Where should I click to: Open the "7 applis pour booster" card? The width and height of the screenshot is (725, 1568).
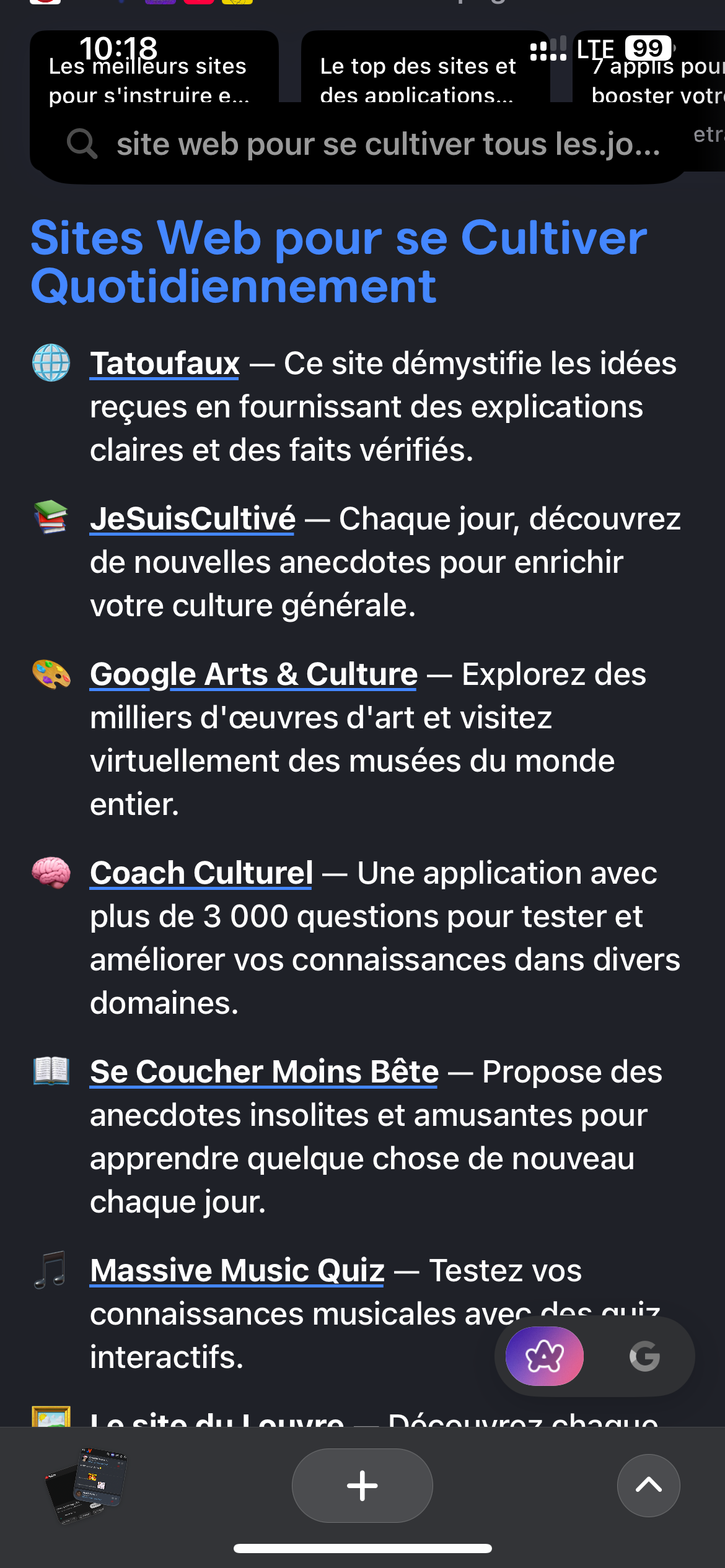649,67
